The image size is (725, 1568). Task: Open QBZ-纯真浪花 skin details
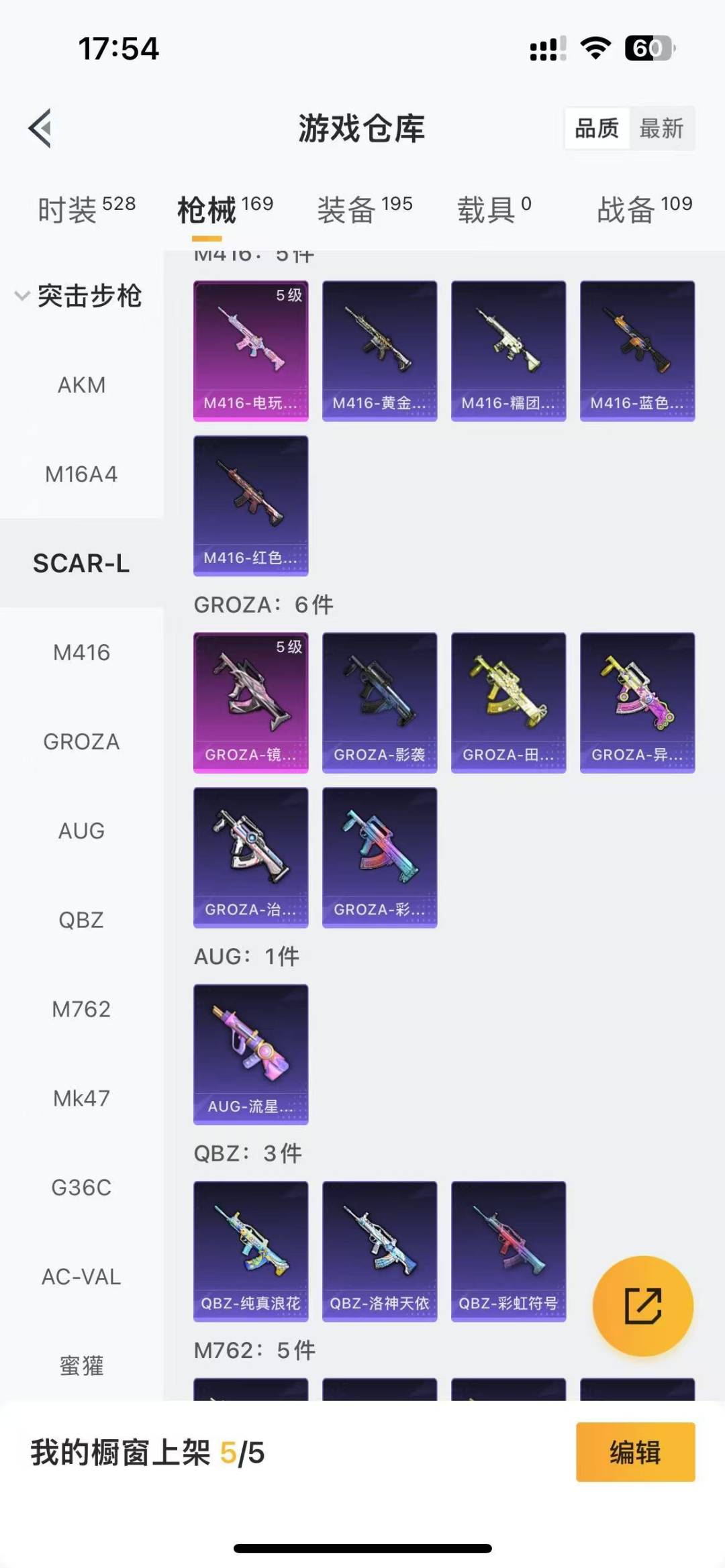tap(251, 1251)
